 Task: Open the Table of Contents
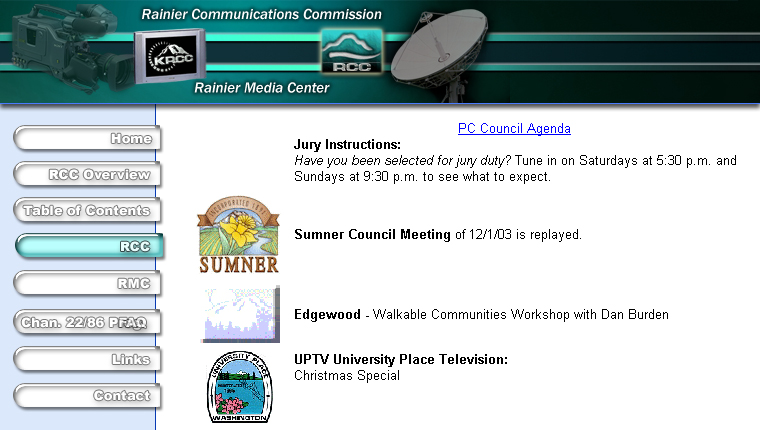point(87,210)
